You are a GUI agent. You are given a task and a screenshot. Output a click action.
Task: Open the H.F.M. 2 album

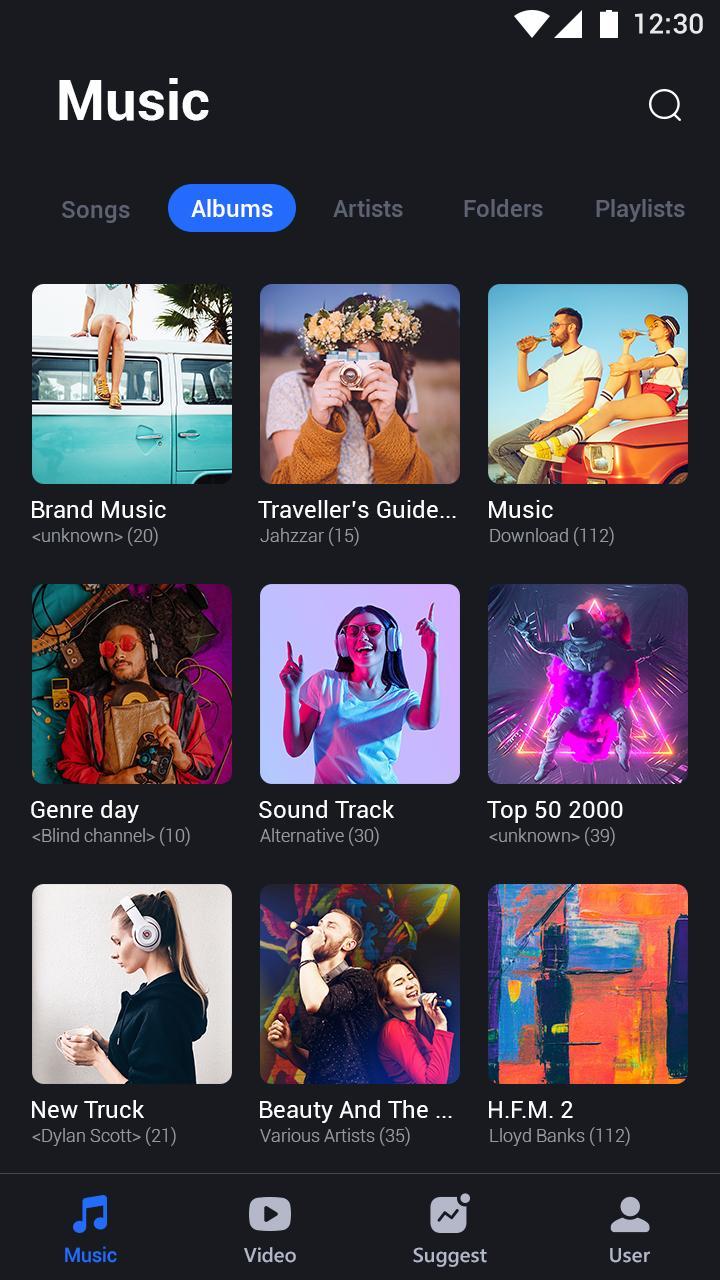tap(588, 984)
